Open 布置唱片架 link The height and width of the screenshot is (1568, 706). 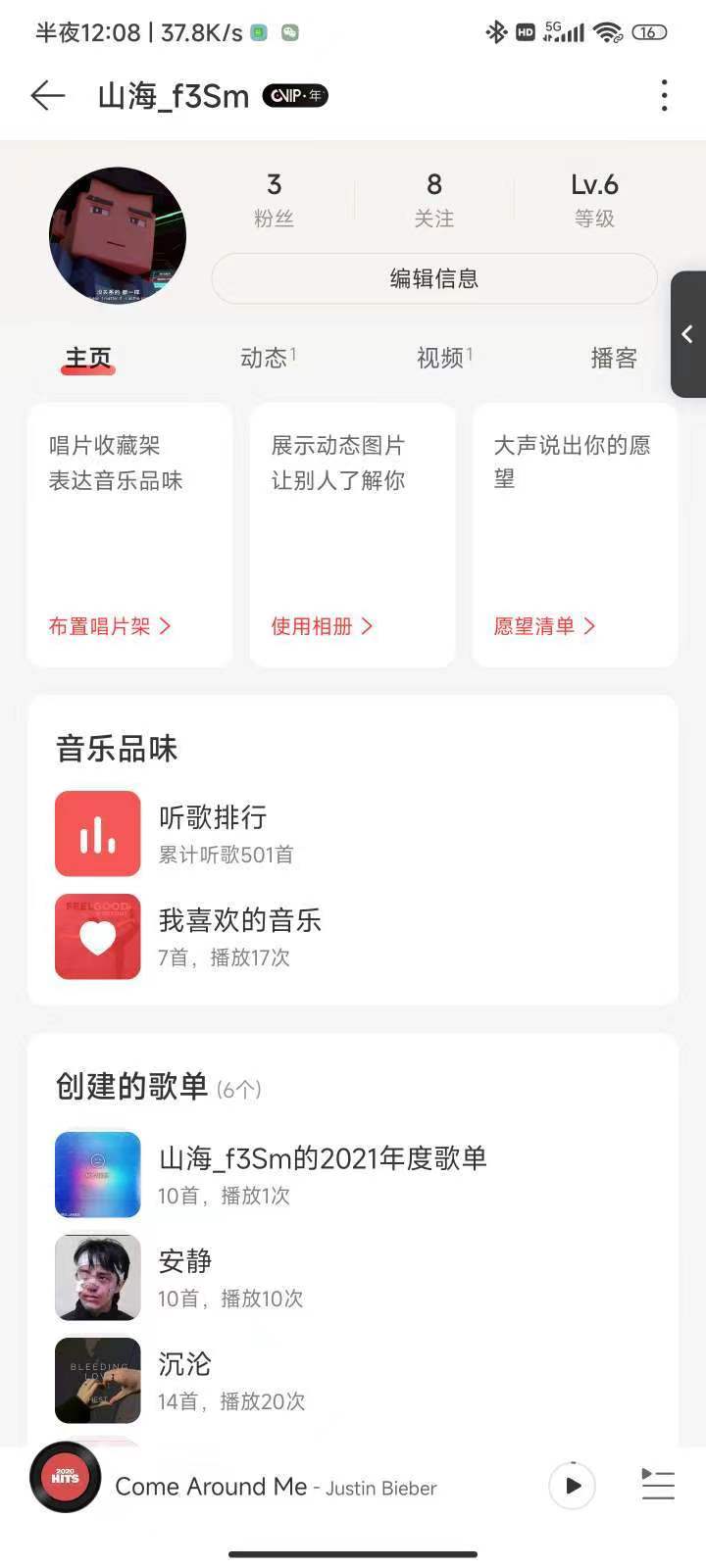click(x=110, y=625)
